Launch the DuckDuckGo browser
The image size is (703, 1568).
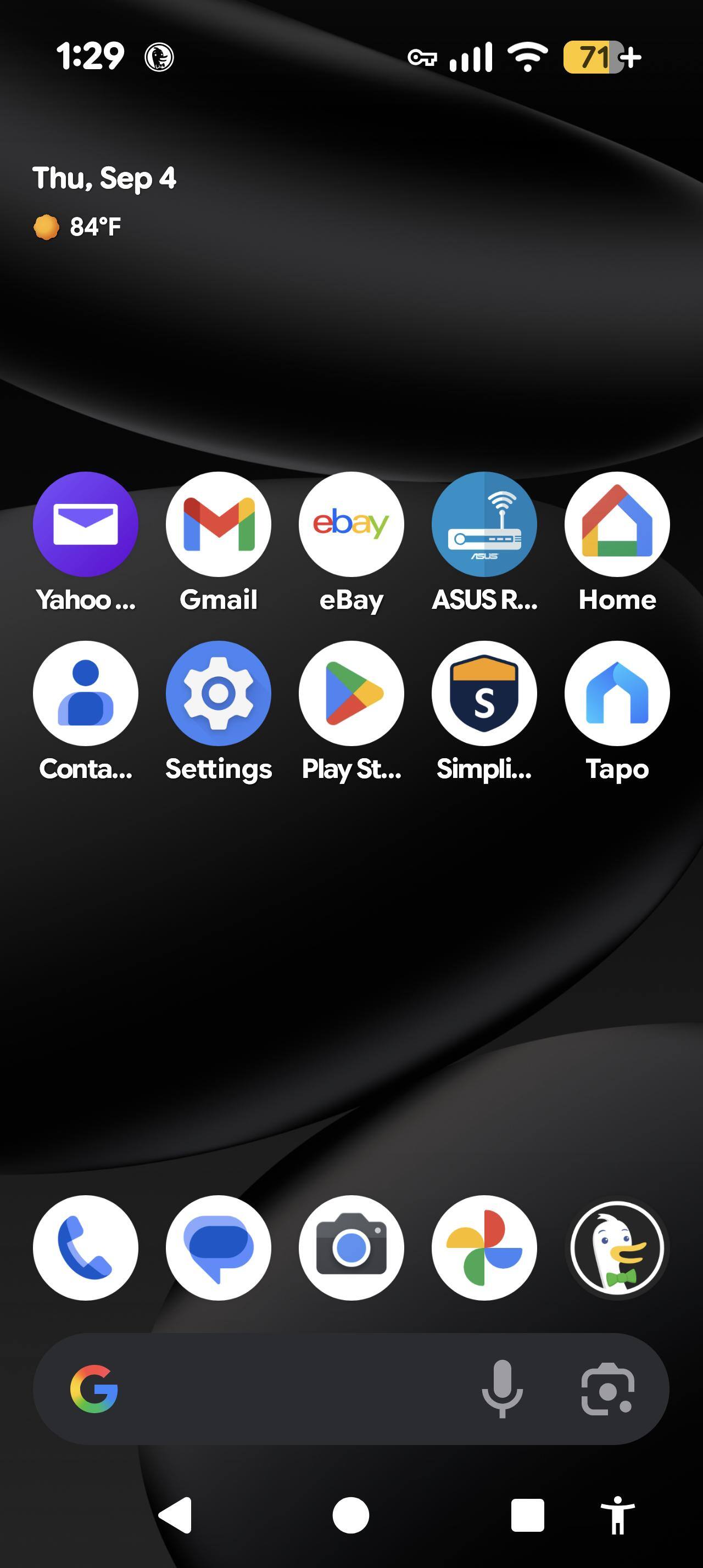click(x=617, y=1247)
